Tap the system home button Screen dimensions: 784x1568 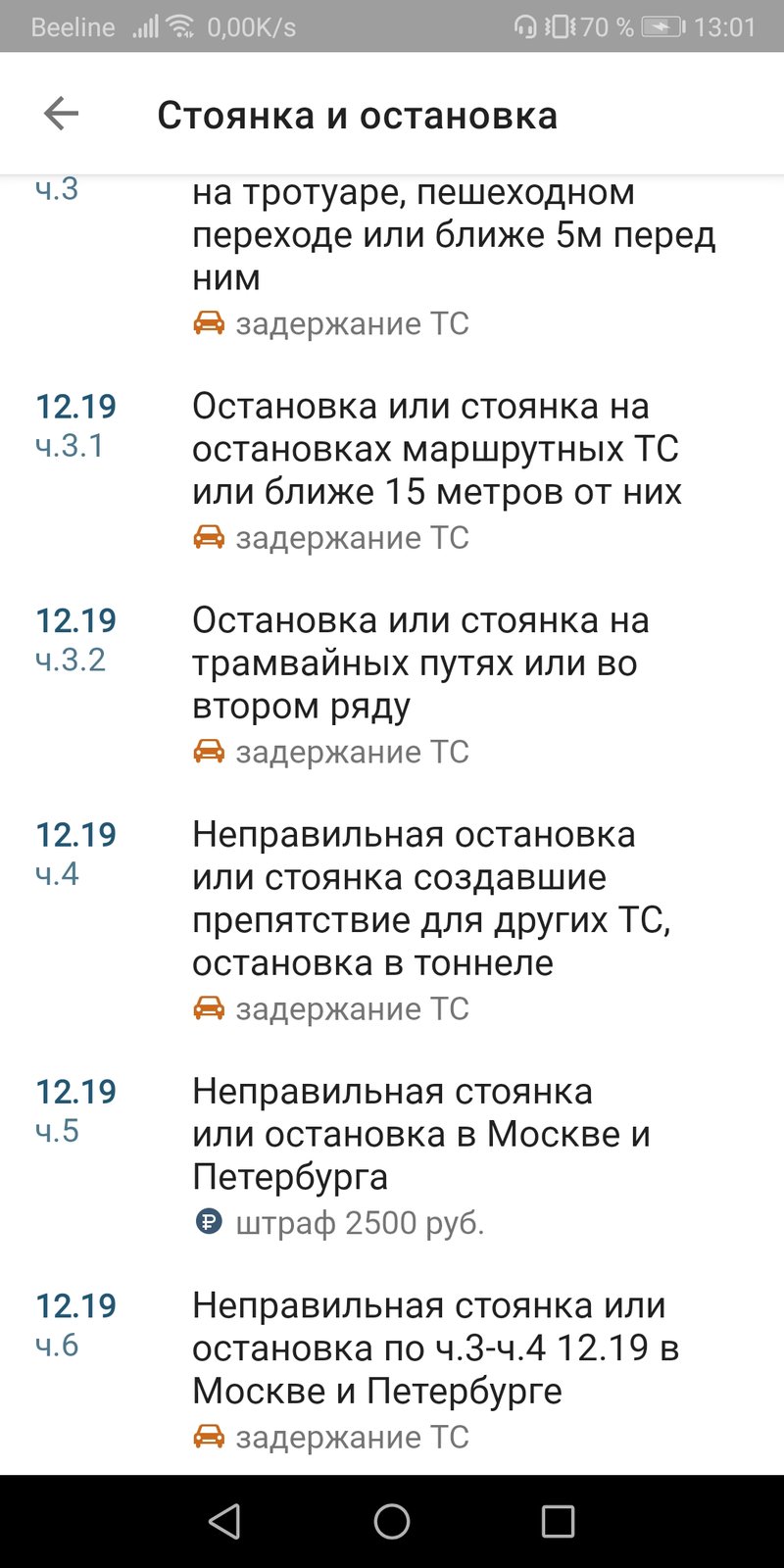point(392,1521)
